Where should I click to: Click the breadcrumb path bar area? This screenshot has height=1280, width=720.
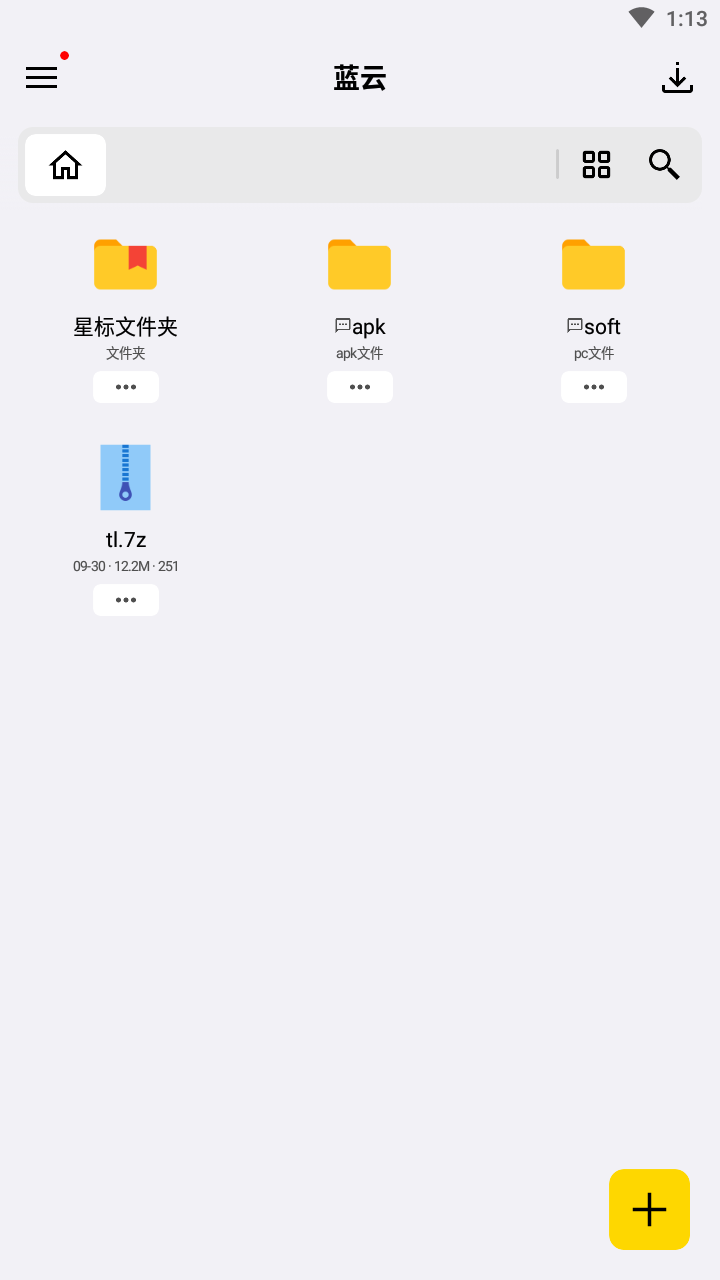330,164
